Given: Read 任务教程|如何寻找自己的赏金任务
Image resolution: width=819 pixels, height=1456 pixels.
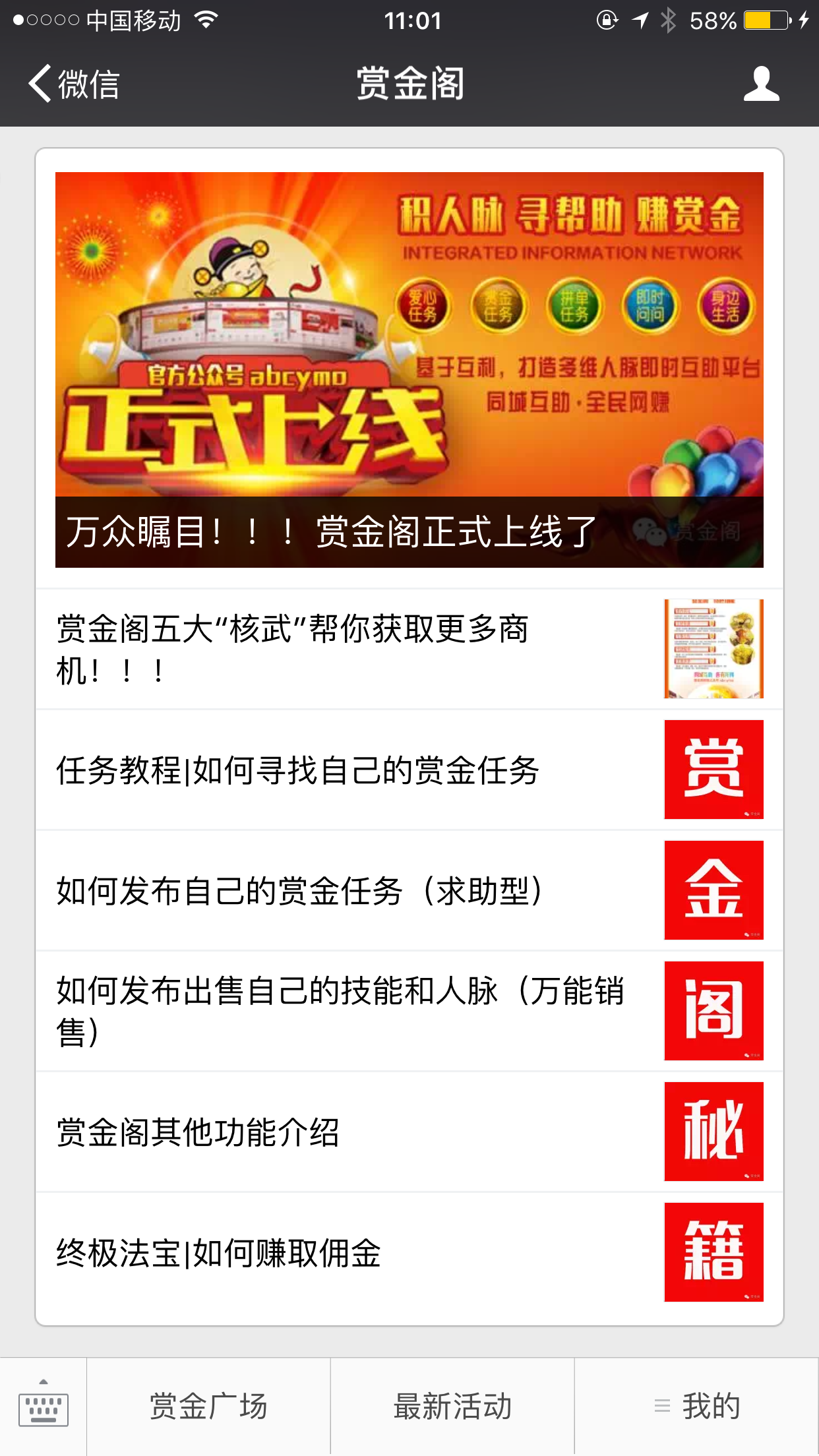Looking at the screenshot, I should tap(409, 770).
